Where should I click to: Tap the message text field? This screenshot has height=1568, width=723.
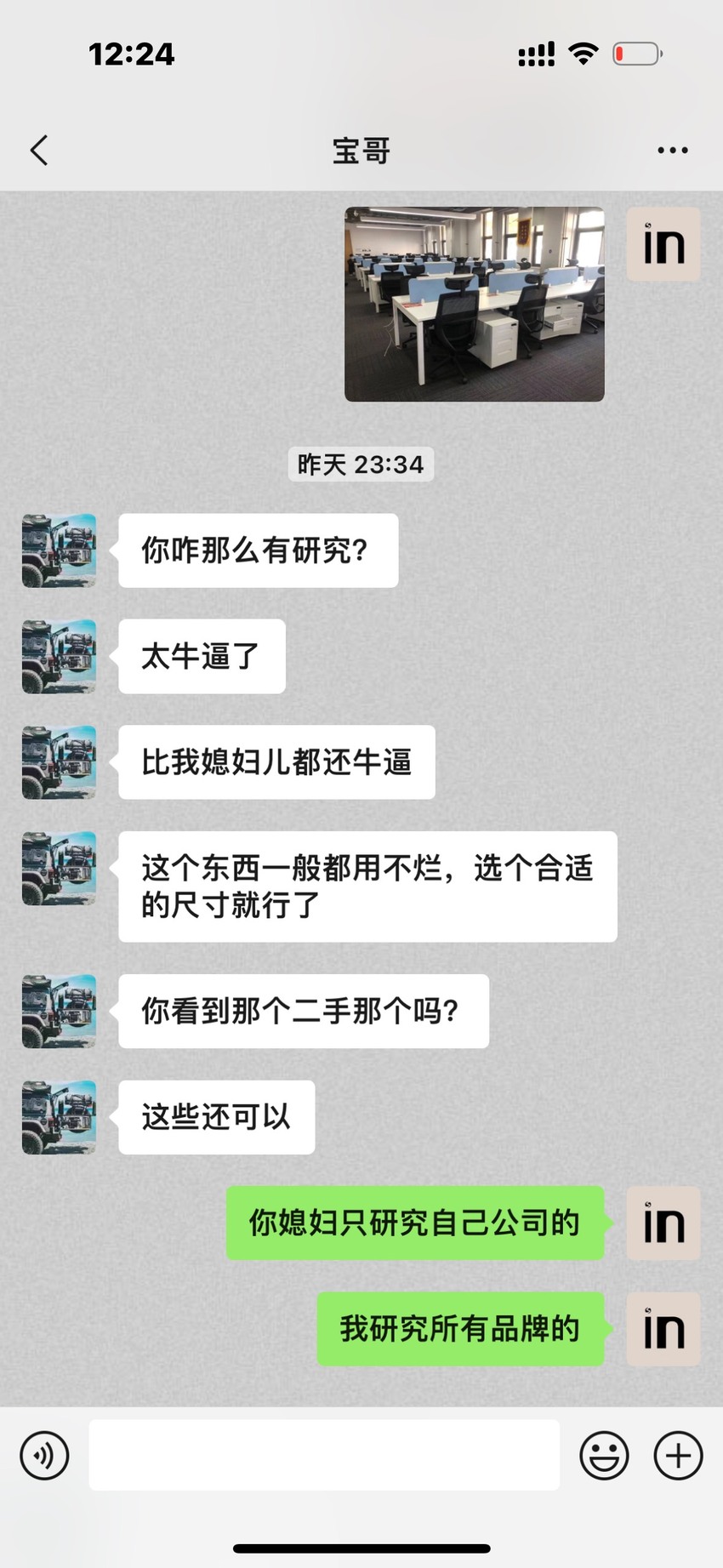(324, 1455)
